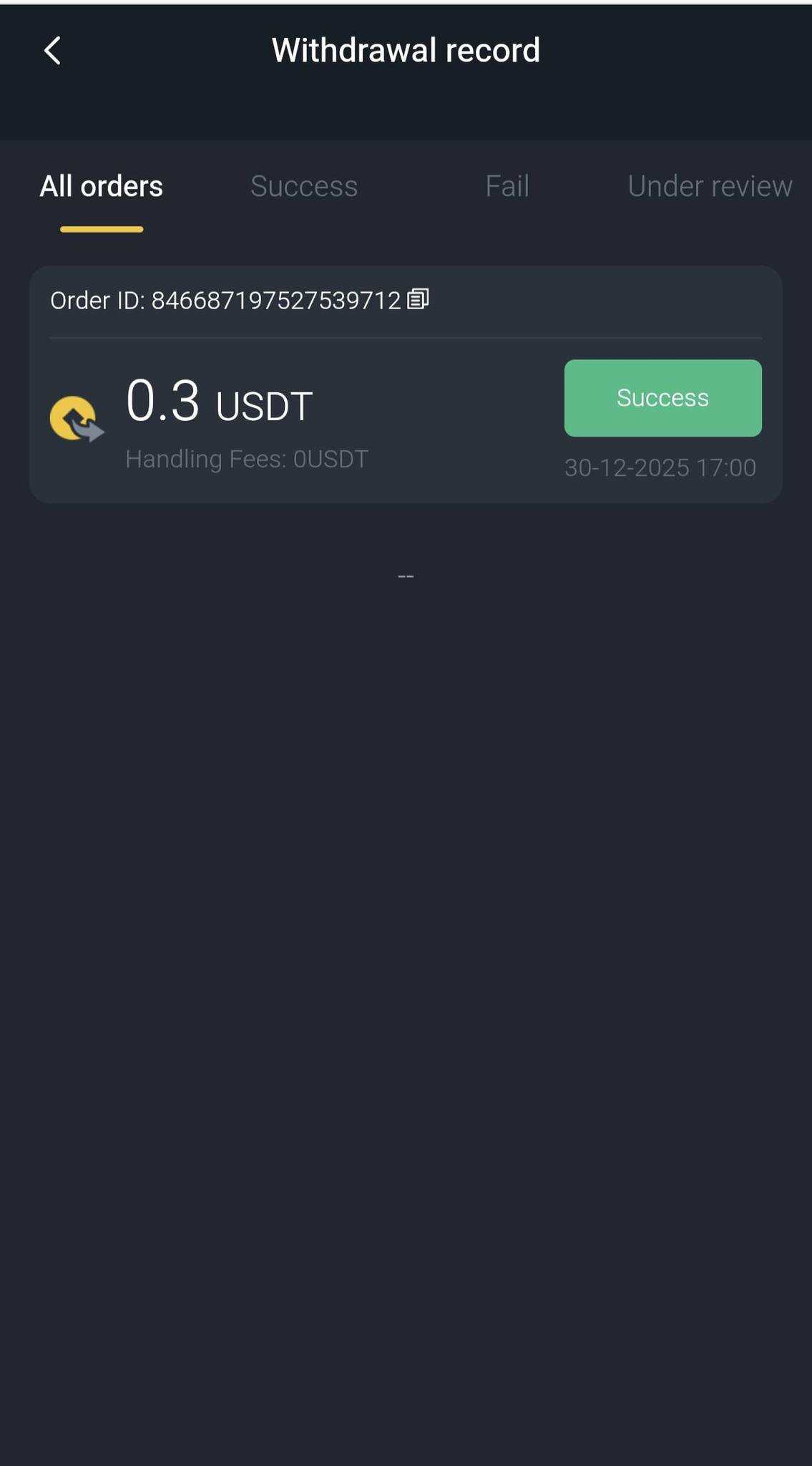The height and width of the screenshot is (1466, 812).
Task: Show the Fail orders tab
Action: tap(507, 186)
